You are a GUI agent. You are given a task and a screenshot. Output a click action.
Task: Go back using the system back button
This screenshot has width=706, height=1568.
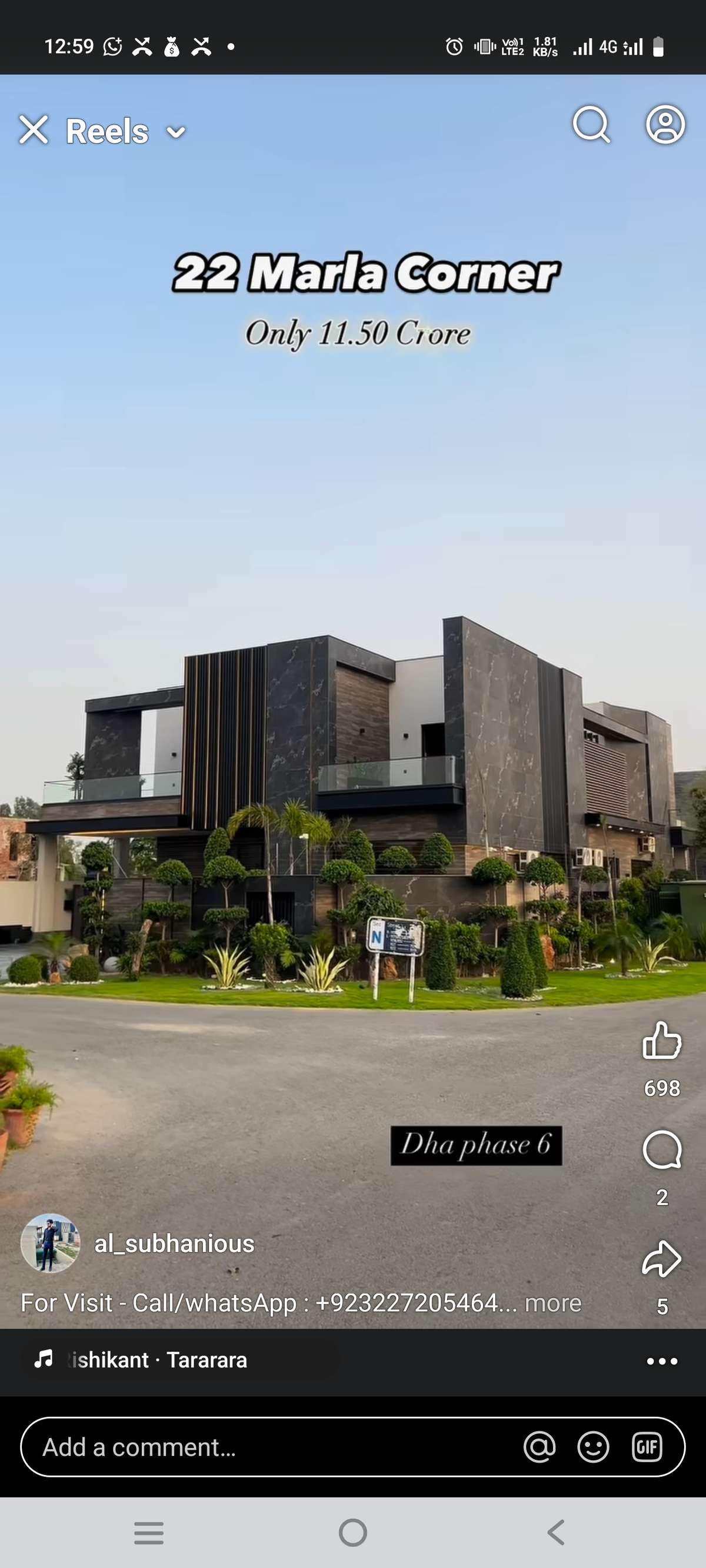click(x=555, y=1532)
